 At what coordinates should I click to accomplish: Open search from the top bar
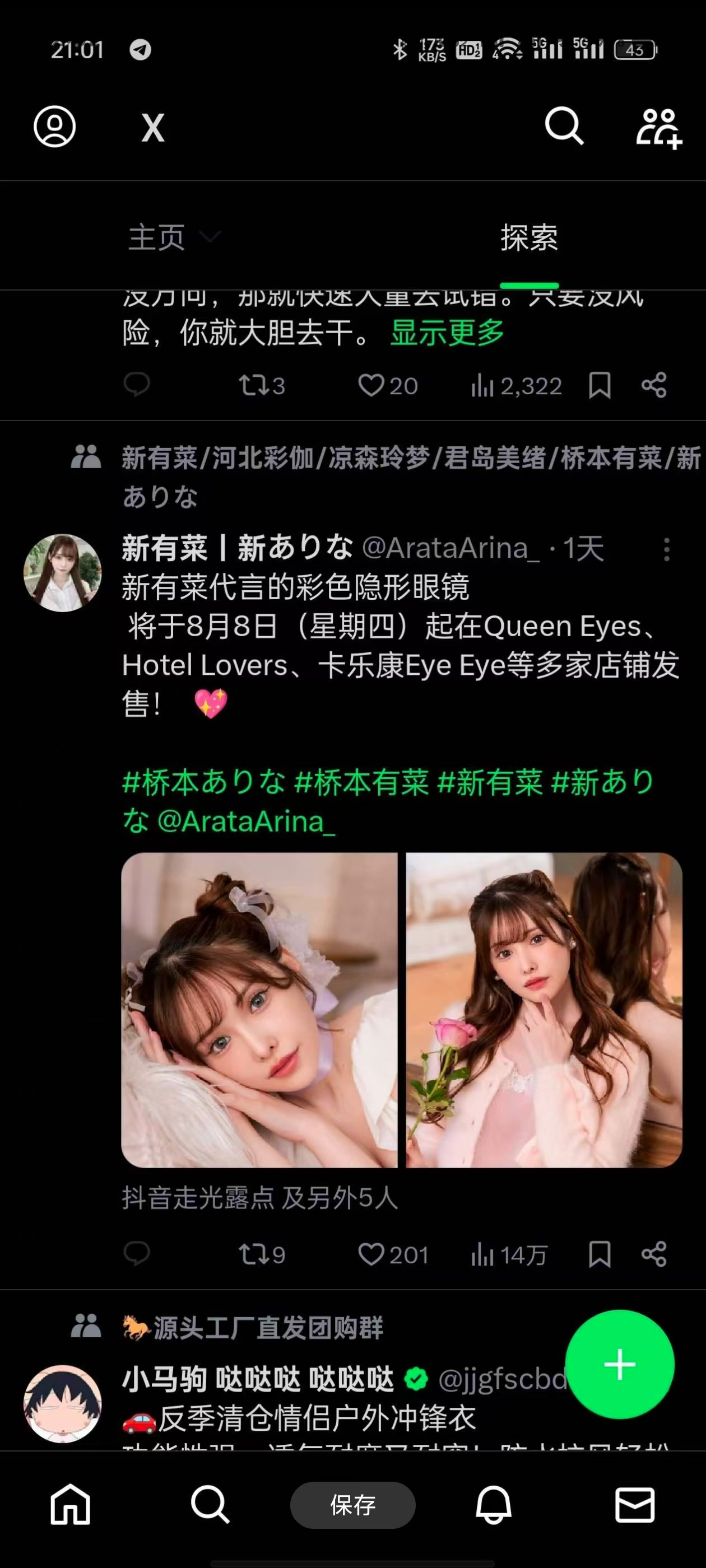564,126
